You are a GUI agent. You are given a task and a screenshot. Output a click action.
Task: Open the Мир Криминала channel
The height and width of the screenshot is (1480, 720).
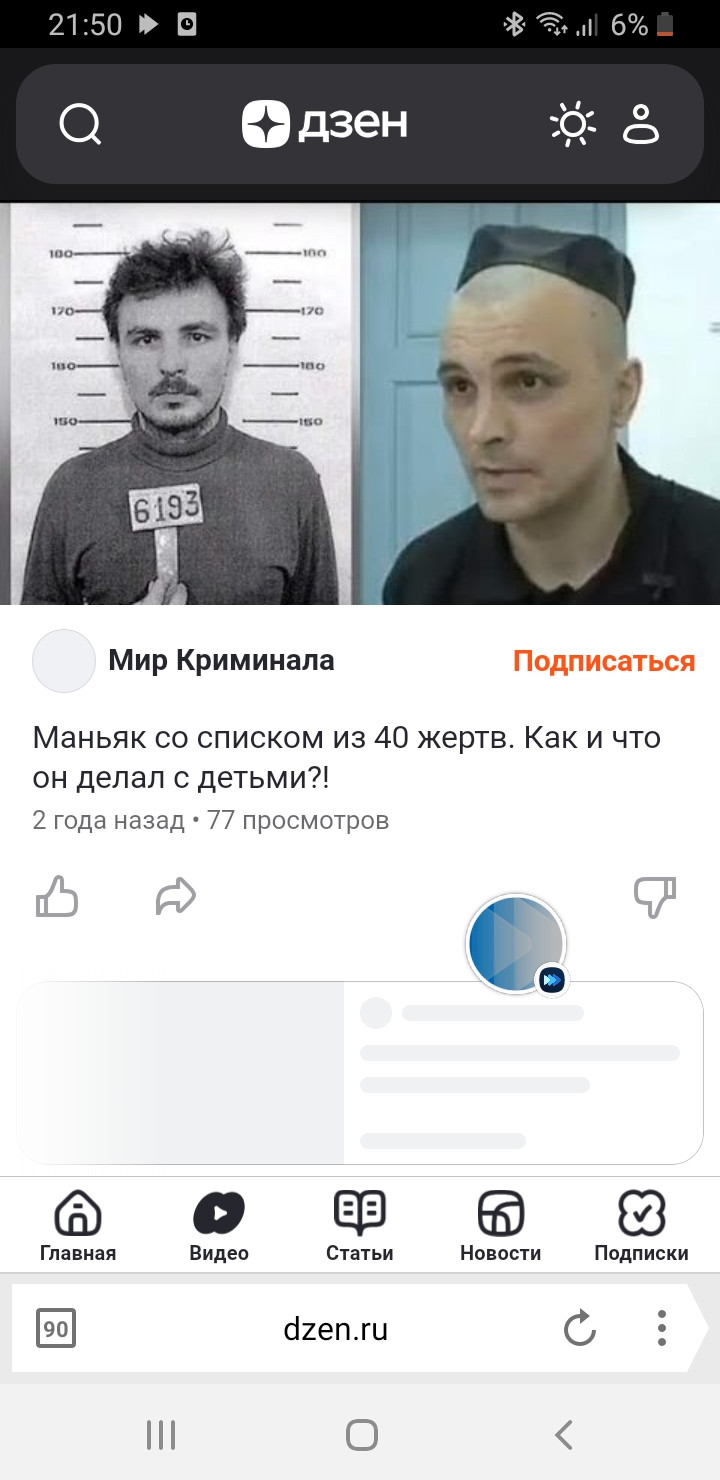pyautogui.click(x=221, y=661)
